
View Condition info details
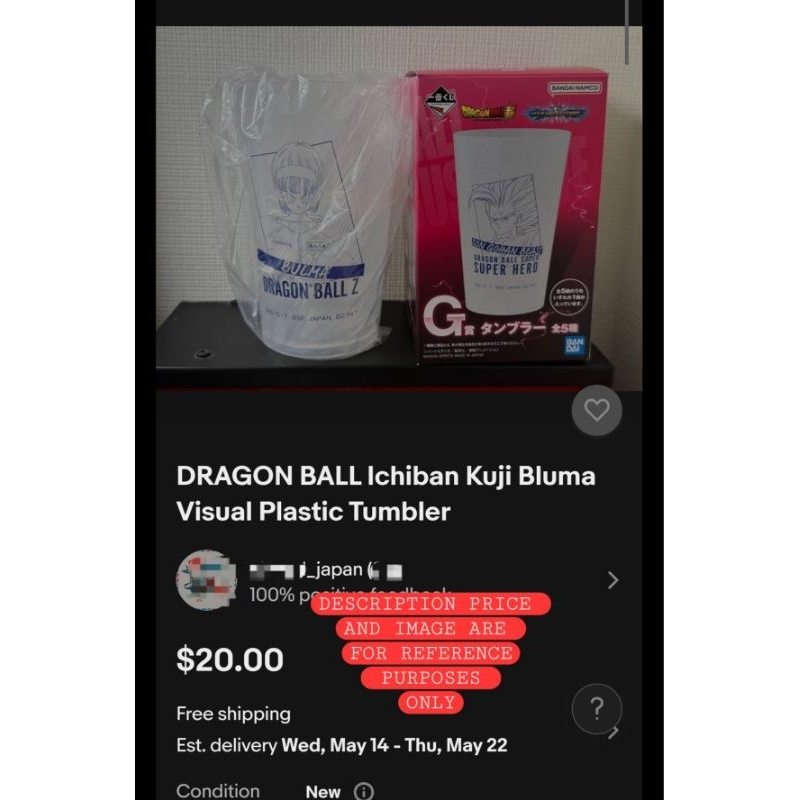[364, 791]
